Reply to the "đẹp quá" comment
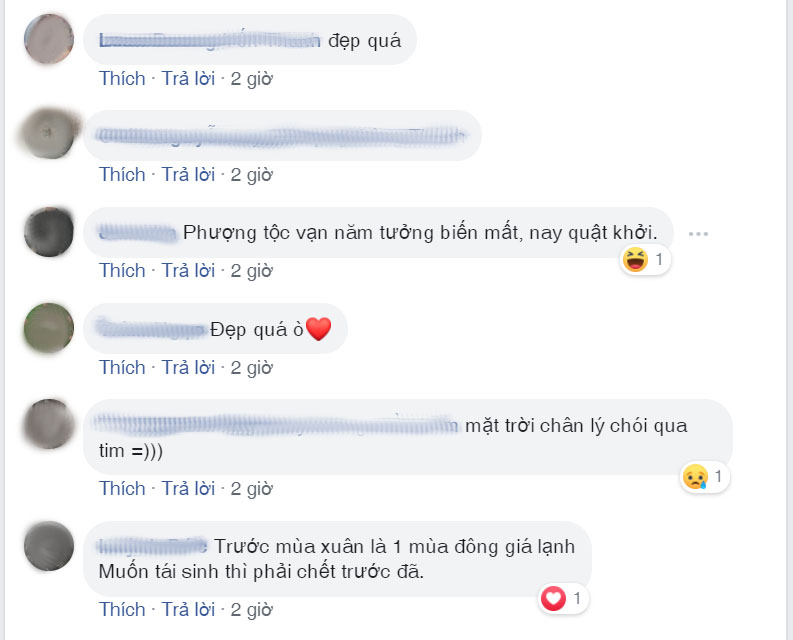The height and width of the screenshot is (640, 793). tap(188, 78)
